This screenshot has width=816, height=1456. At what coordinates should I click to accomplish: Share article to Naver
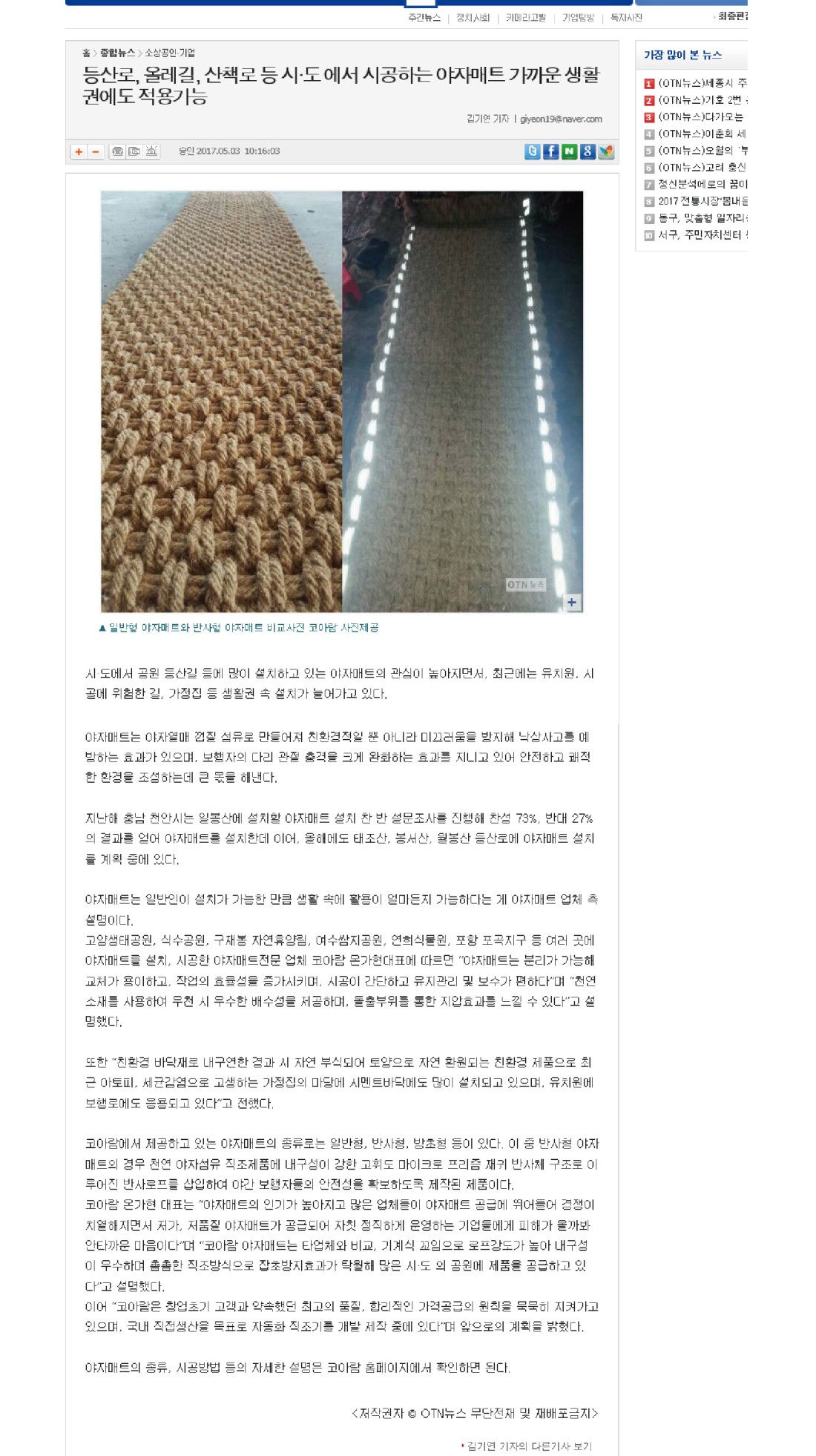(x=569, y=151)
